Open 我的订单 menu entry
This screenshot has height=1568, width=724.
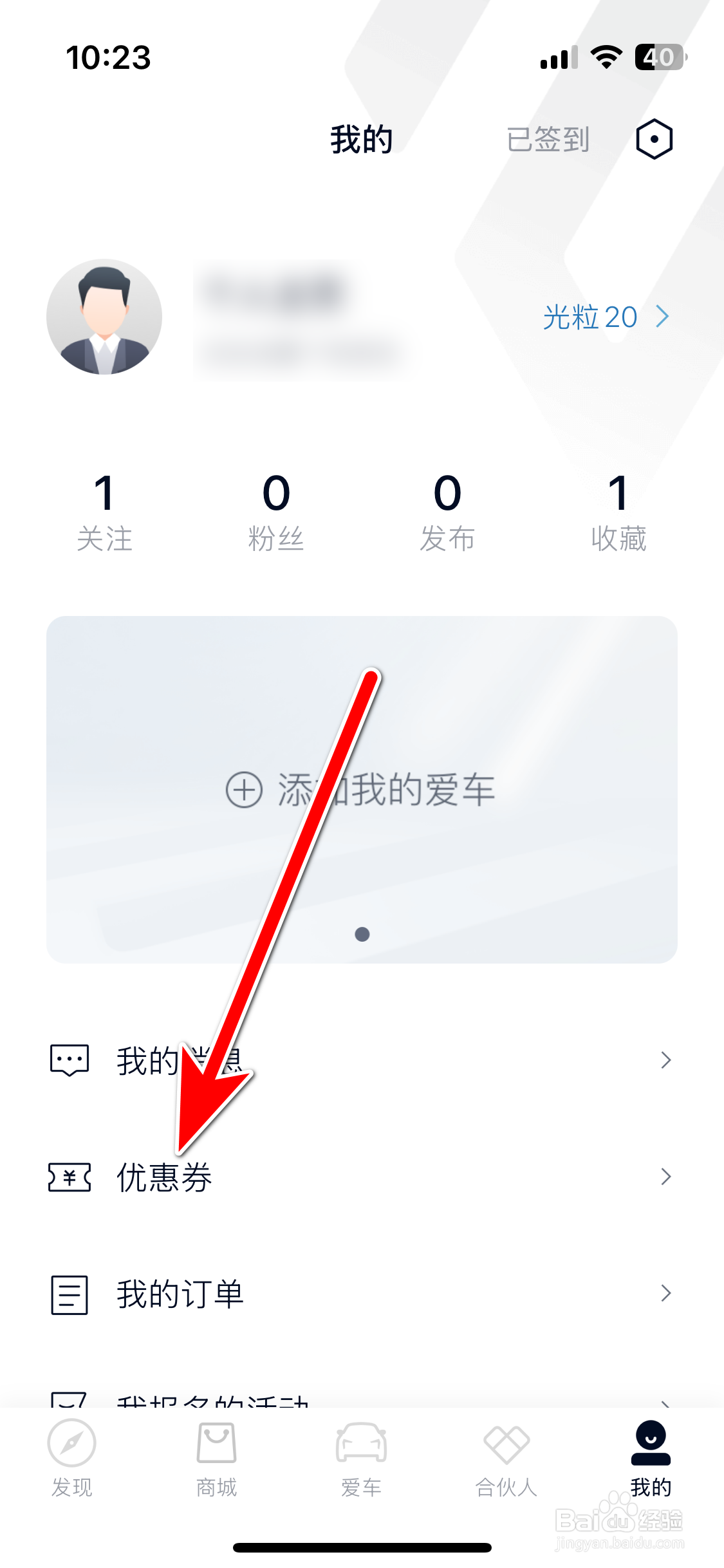coord(178,1295)
